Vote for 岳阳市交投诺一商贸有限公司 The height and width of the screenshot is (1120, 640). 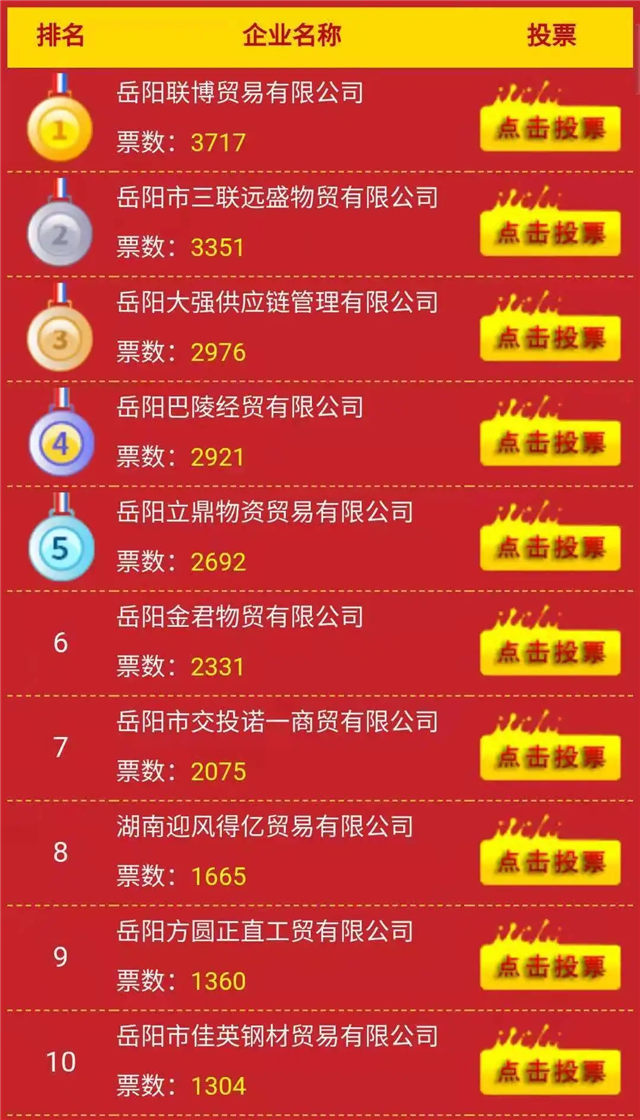551,758
